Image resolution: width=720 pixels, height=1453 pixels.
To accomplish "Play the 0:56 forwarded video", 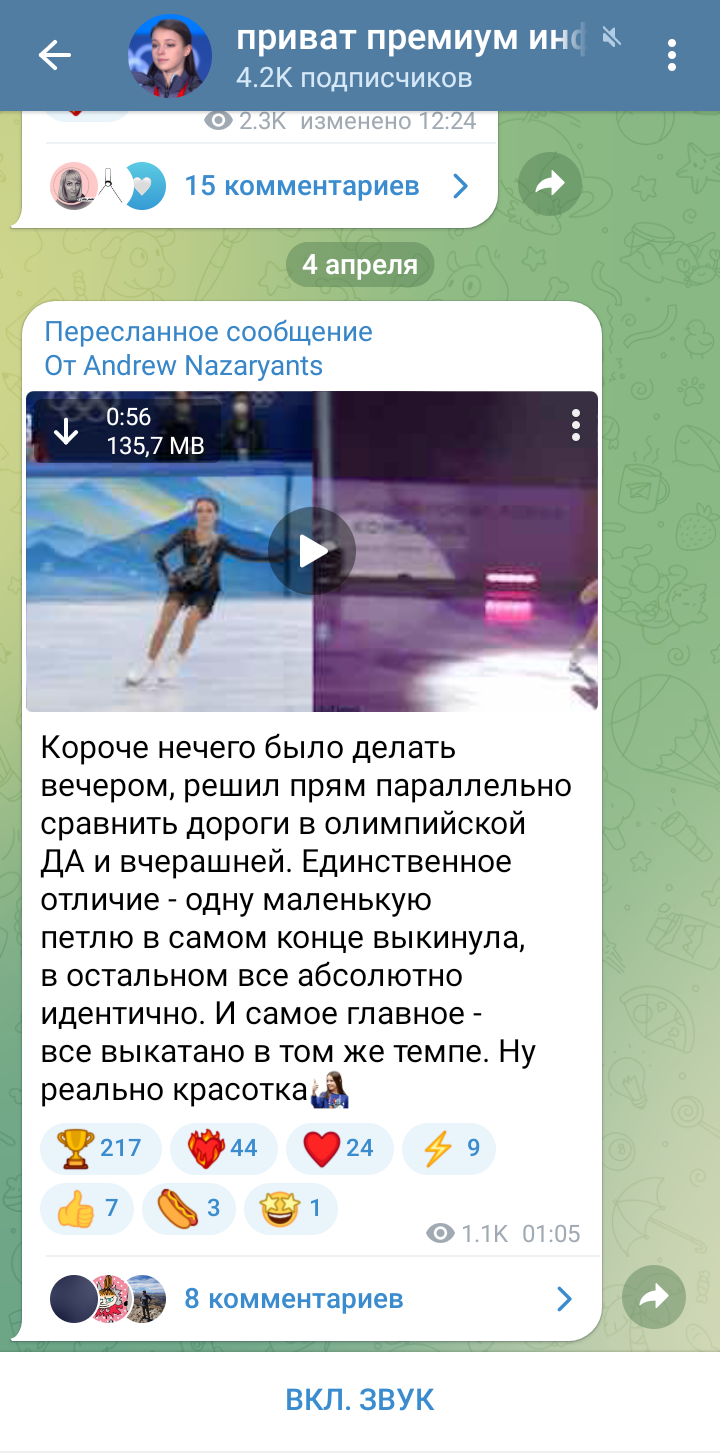I will tap(312, 551).
